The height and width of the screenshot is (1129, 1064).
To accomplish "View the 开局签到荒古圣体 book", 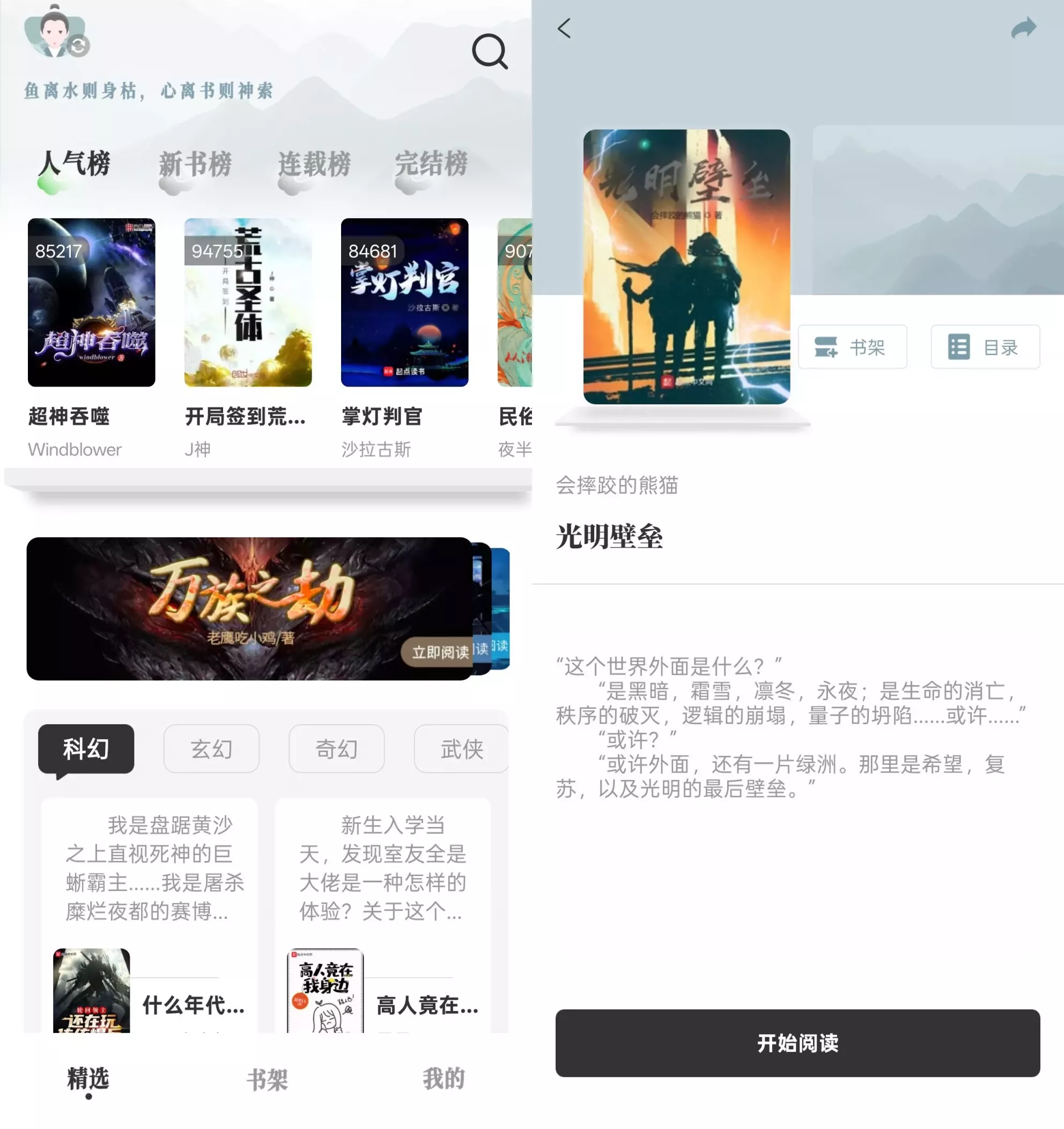I will 248,302.
